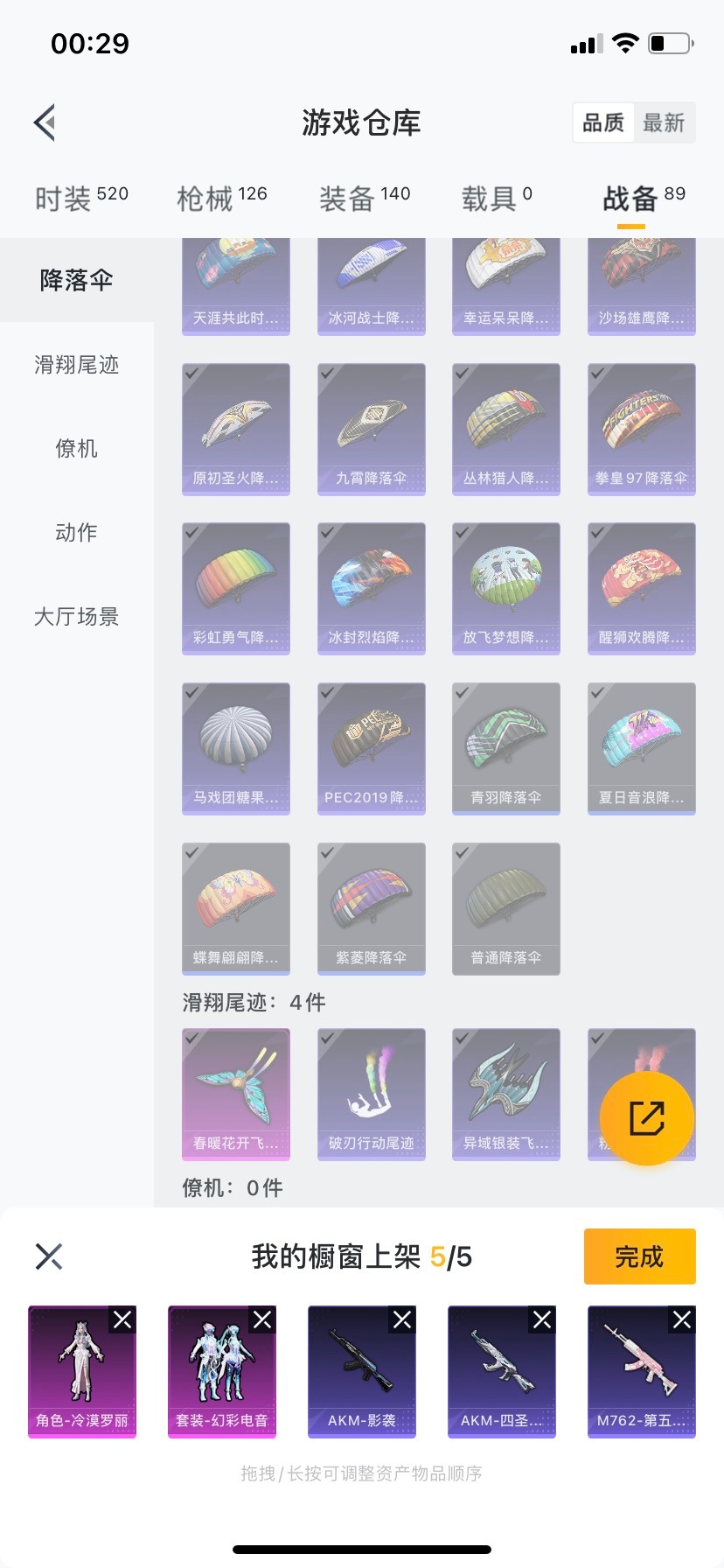
Task: Switch to the 时装 tab
Action: pyautogui.click(x=81, y=198)
